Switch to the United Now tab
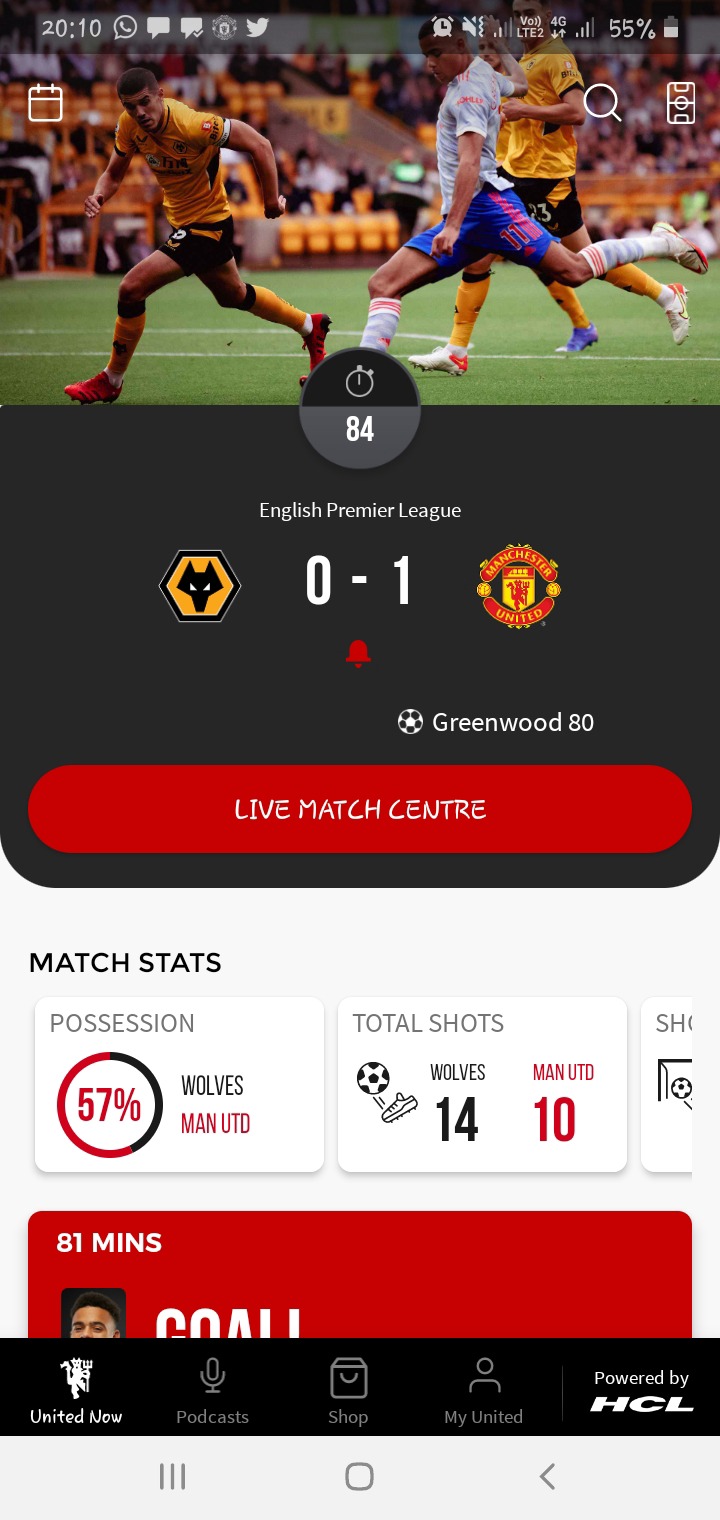 pos(76,1389)
